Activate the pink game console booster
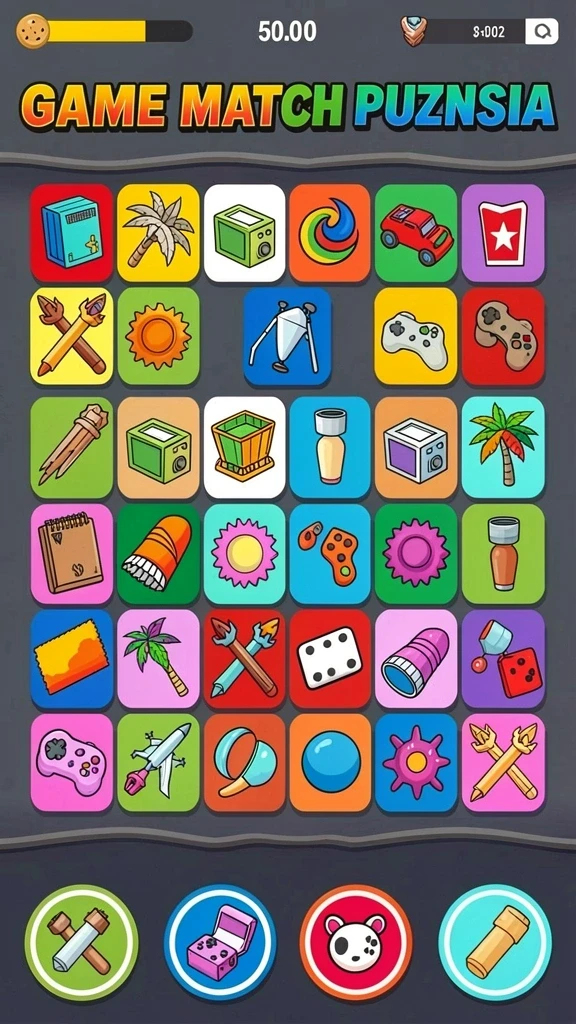Viewport: 576px width, 1024px height. tap(220, 940)
